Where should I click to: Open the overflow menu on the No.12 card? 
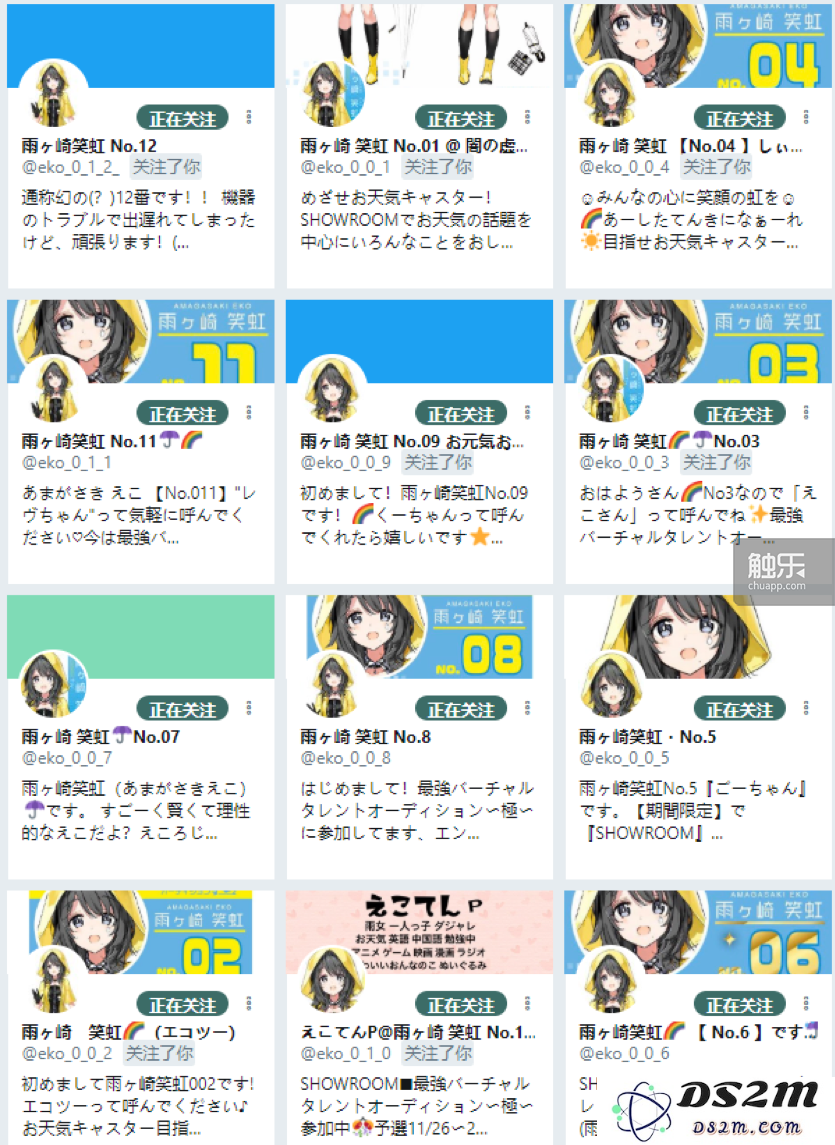[x=249, y=118]
